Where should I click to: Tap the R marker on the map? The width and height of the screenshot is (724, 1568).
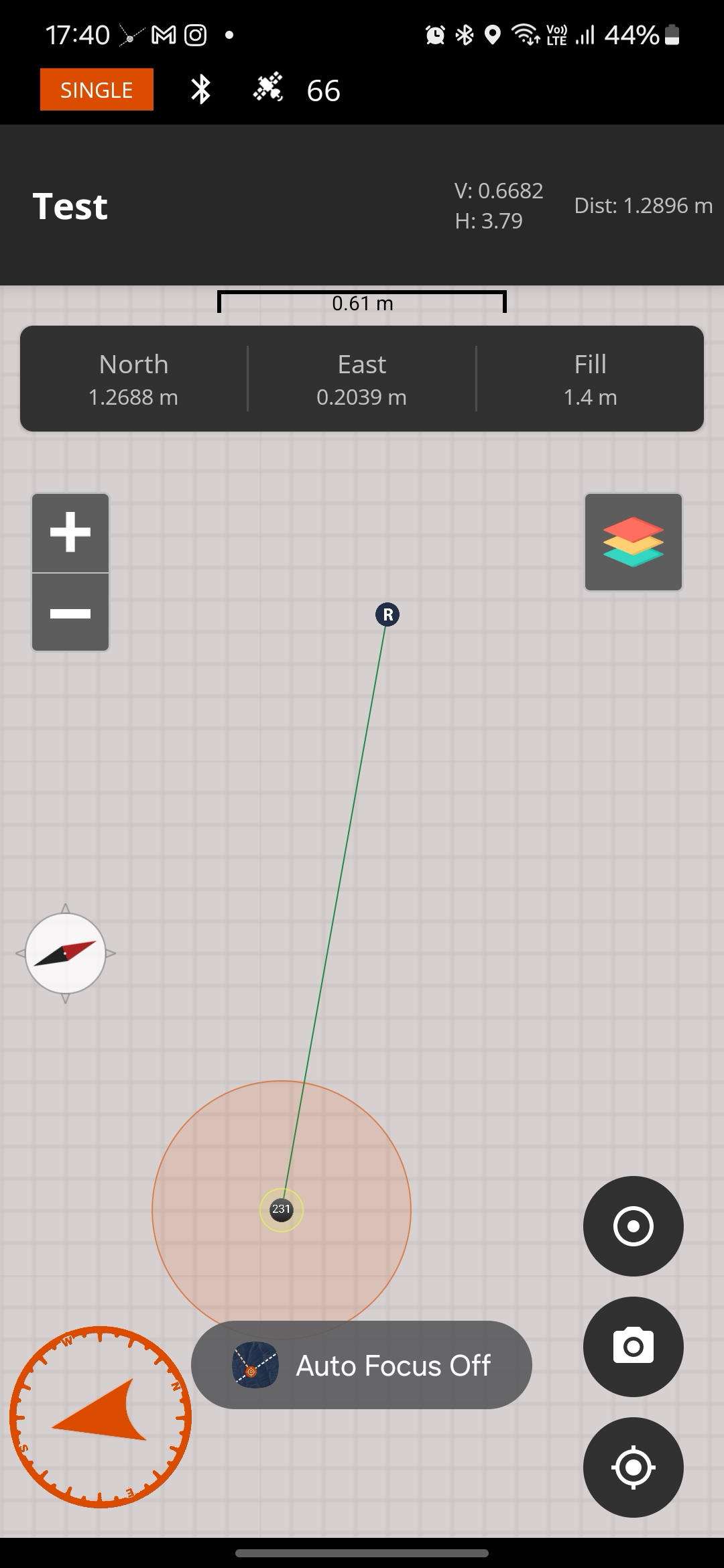pos(387,614)
